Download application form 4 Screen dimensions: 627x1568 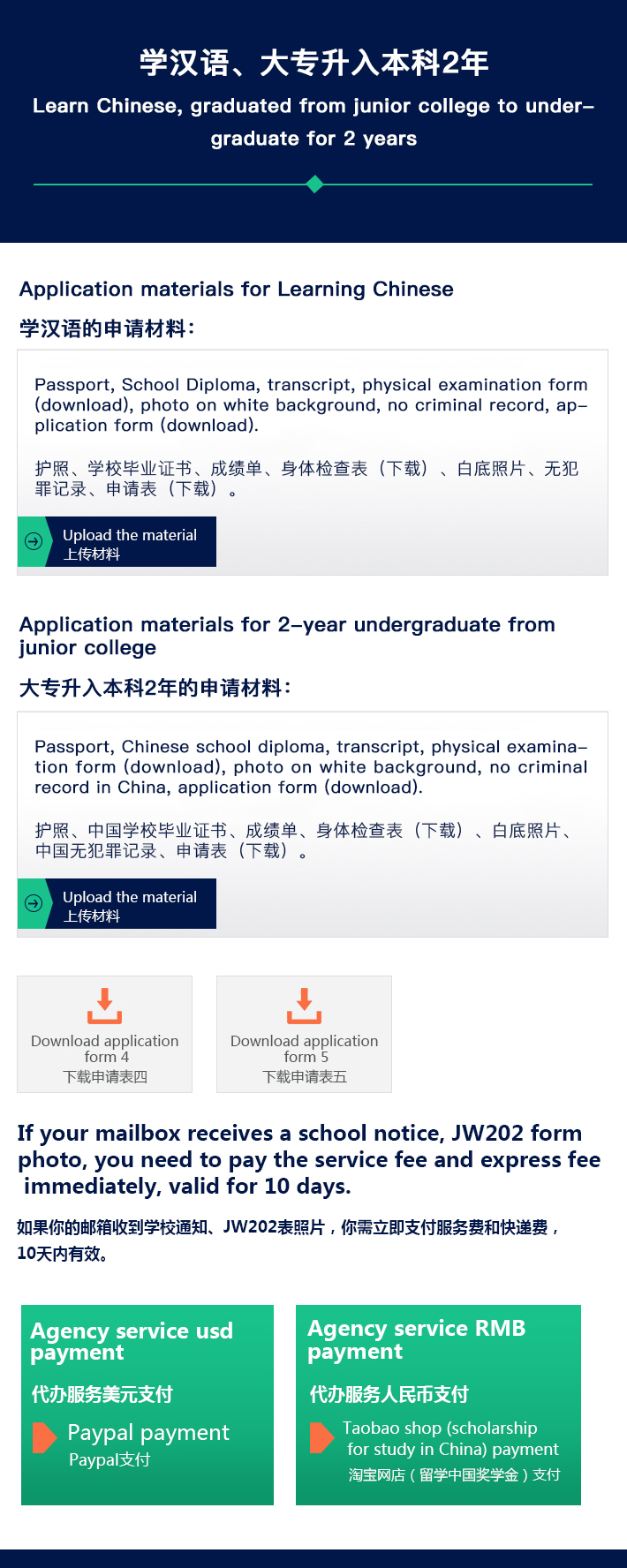[104, 1034]
